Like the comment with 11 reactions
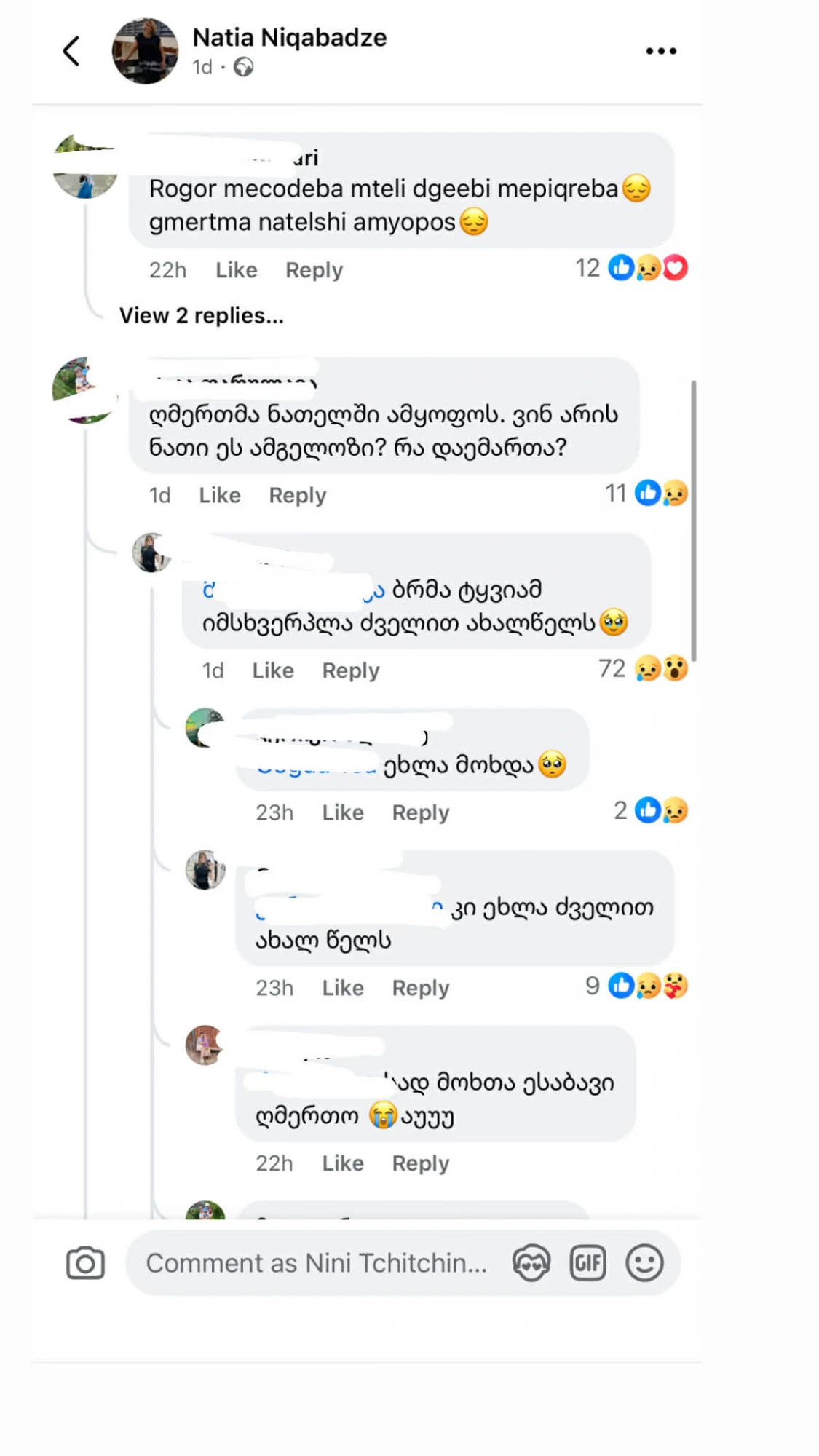 click(x=220, y=495)
